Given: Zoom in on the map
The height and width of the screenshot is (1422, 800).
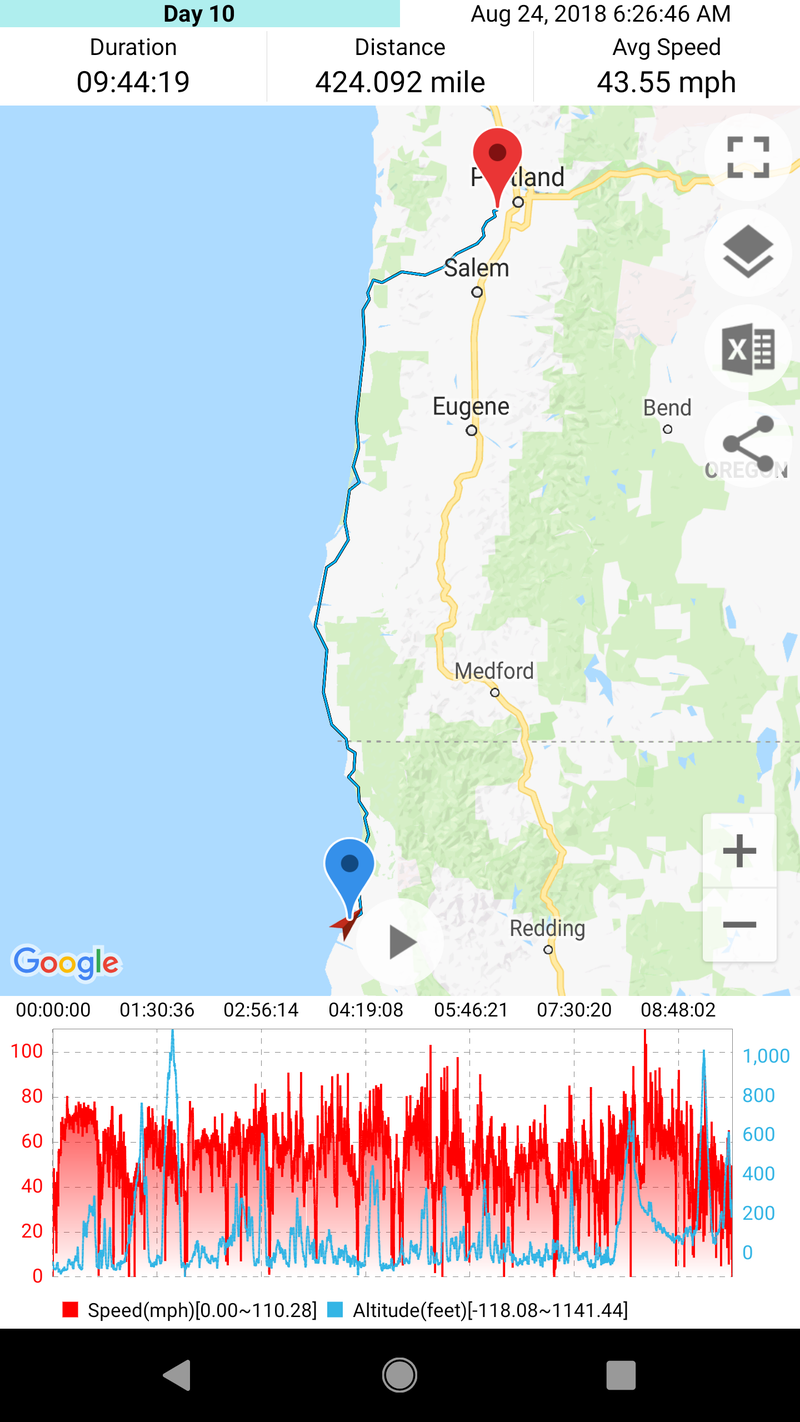Looking at the screenshot, I should point(739,852).
